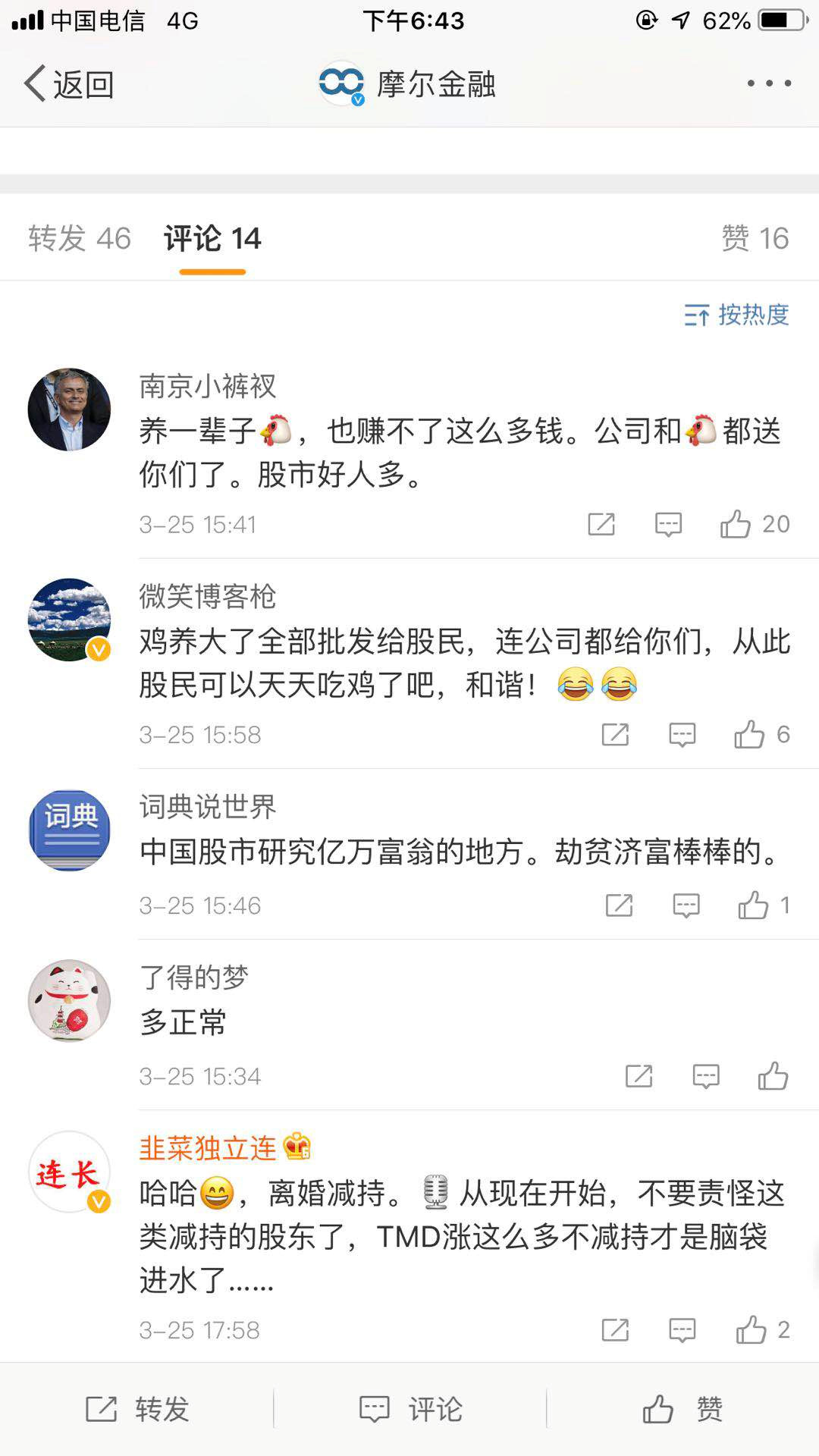Like 词典说世界's comment

point(753,905)
